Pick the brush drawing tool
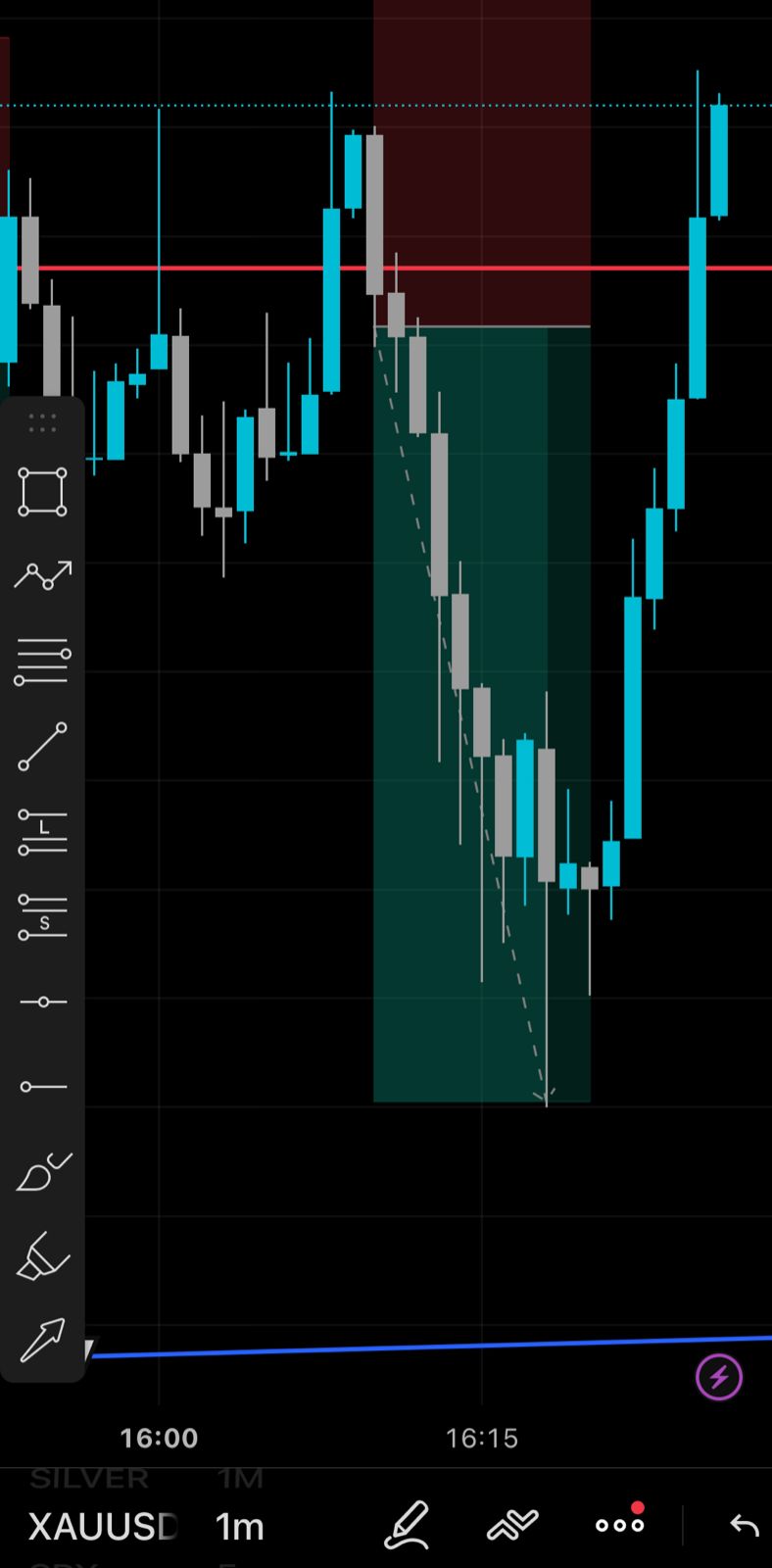The image size is (772, 1568). (42, 1171)
